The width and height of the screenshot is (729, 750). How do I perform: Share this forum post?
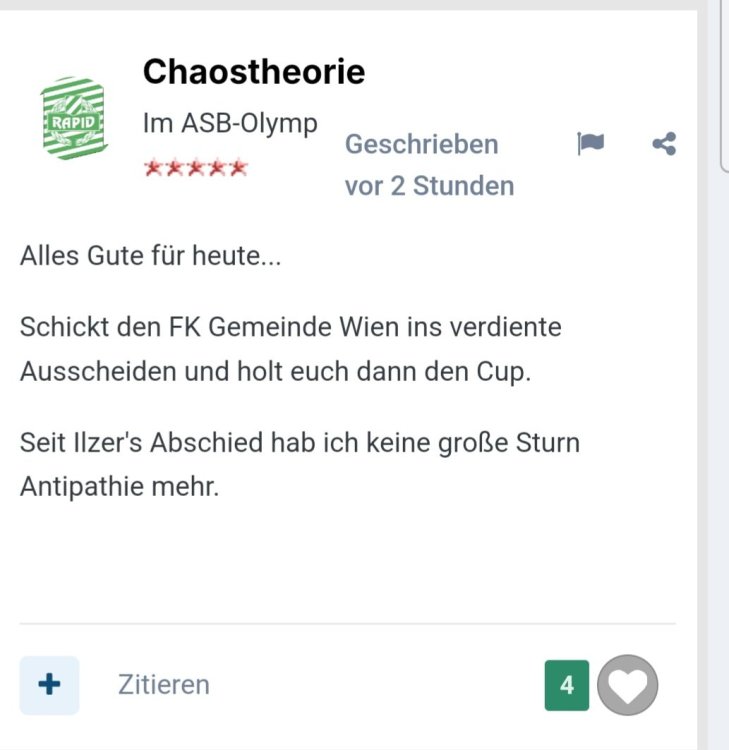click(x=664, y=144)
